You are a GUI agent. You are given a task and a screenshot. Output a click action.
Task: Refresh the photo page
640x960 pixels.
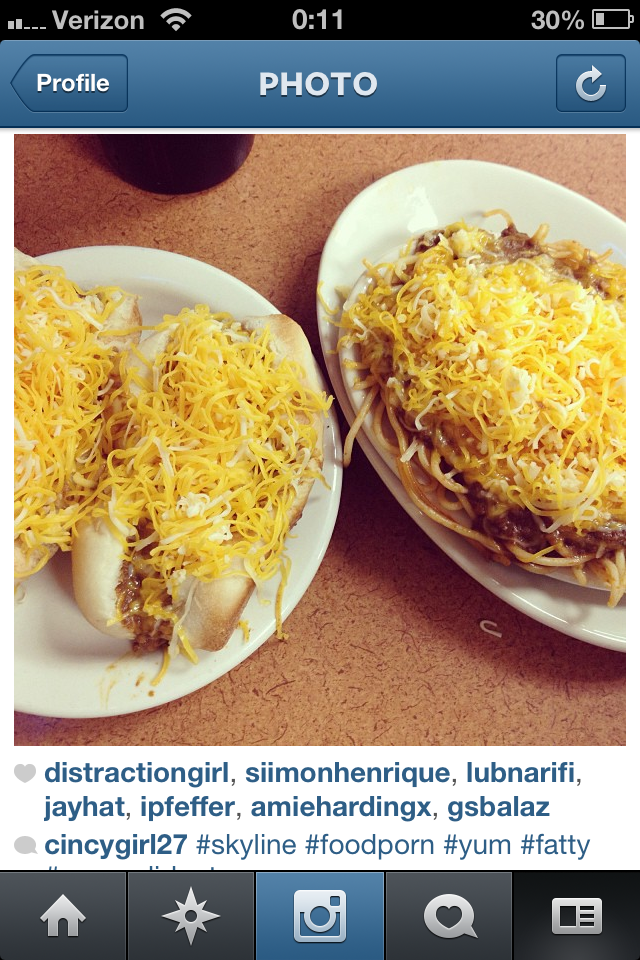coord(590,83)
